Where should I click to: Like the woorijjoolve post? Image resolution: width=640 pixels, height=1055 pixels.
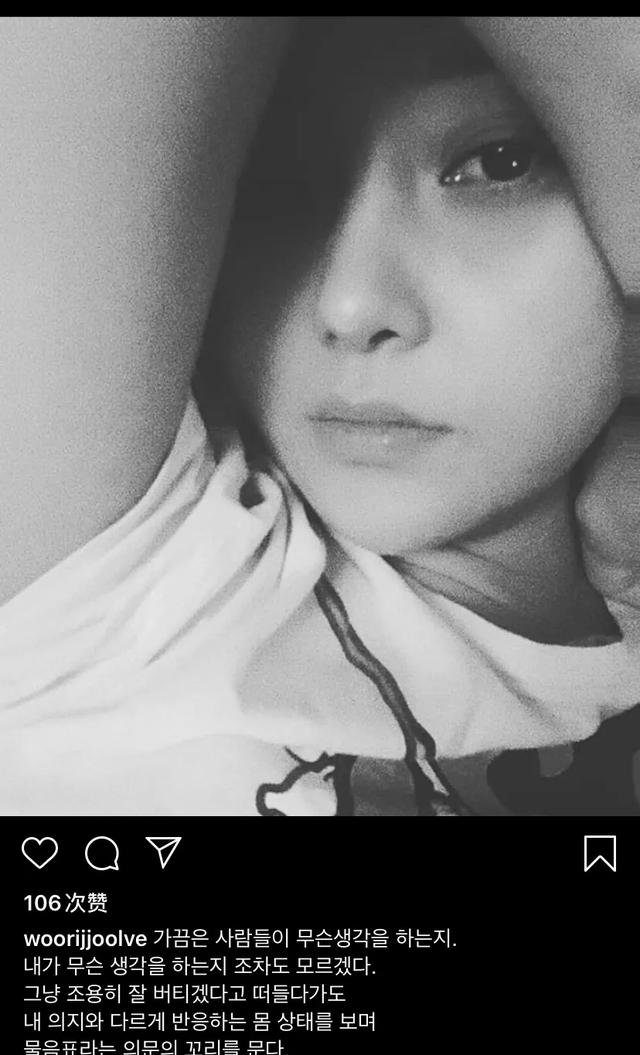(40, 853)
